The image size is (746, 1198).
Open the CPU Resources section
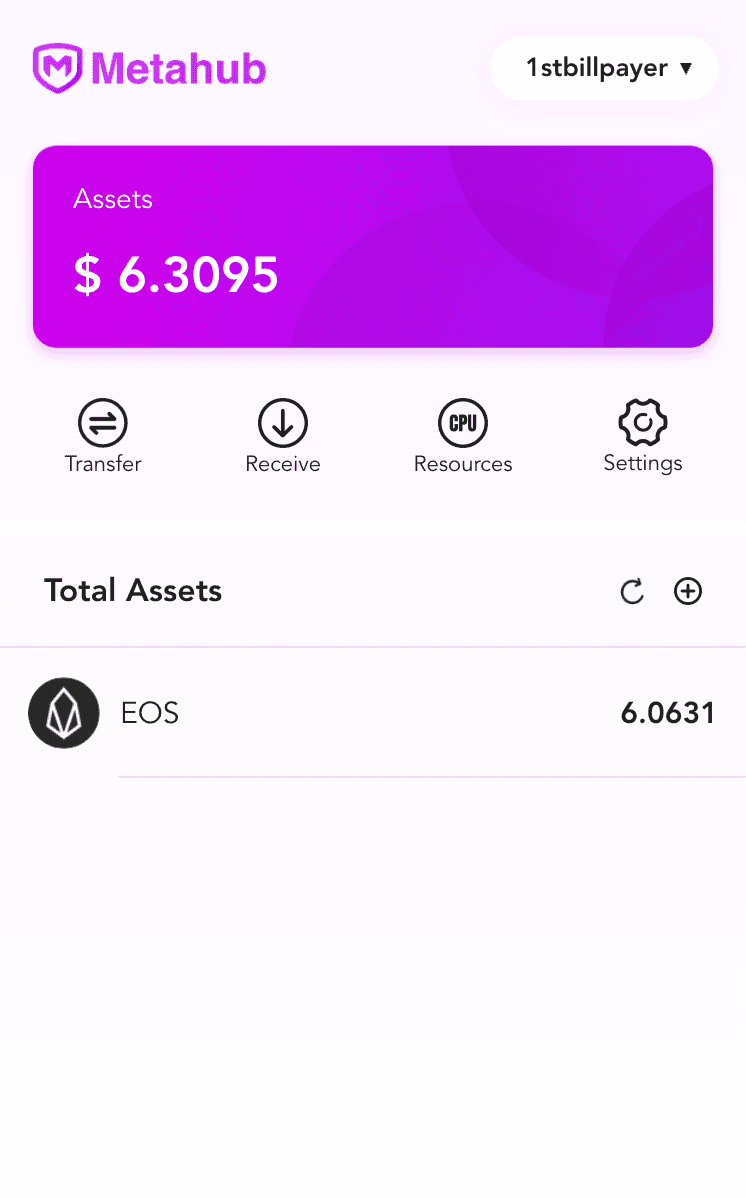[x=463, y=421]
